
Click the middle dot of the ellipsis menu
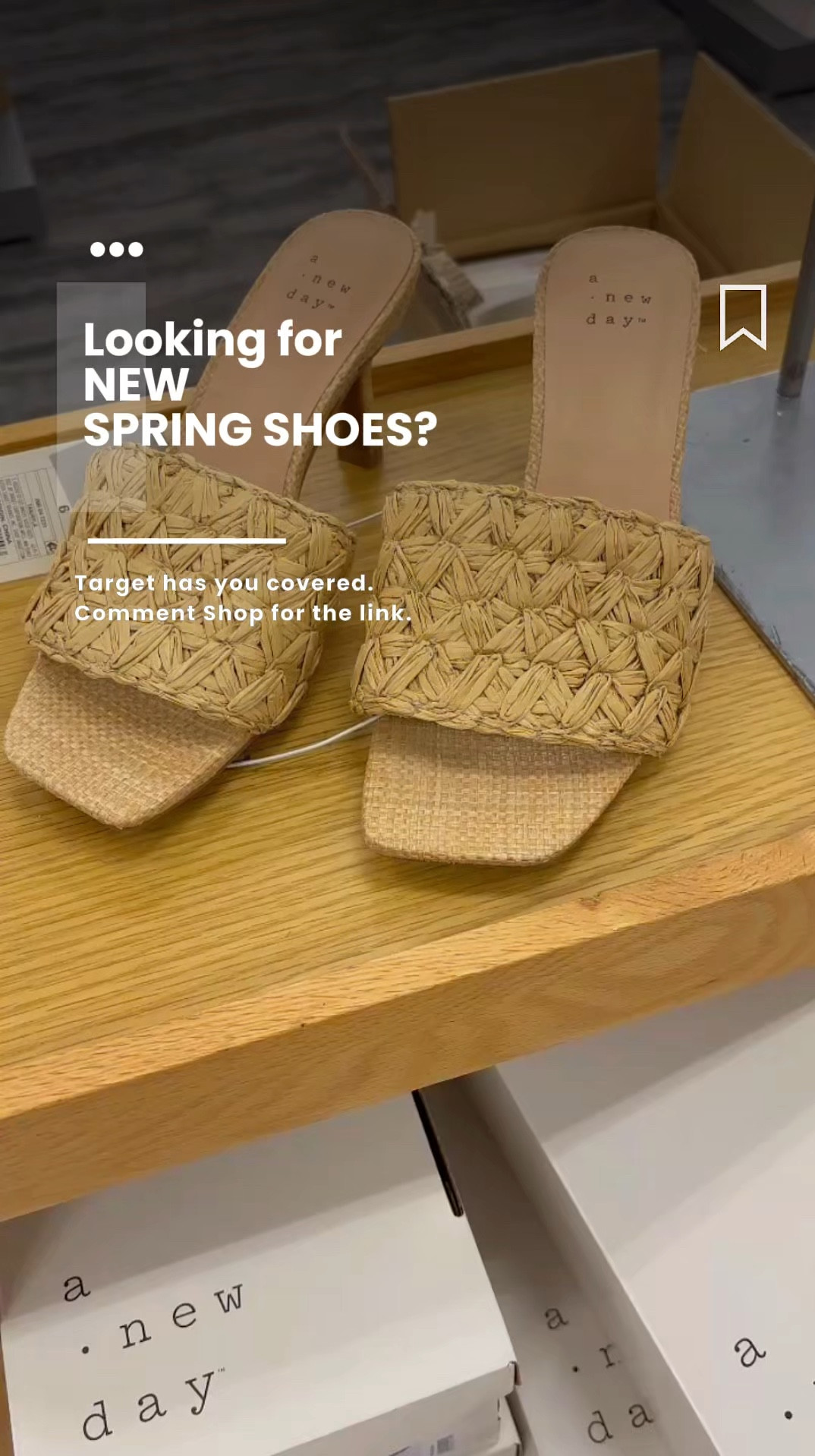pyautogui.click(x=115, y=249)
